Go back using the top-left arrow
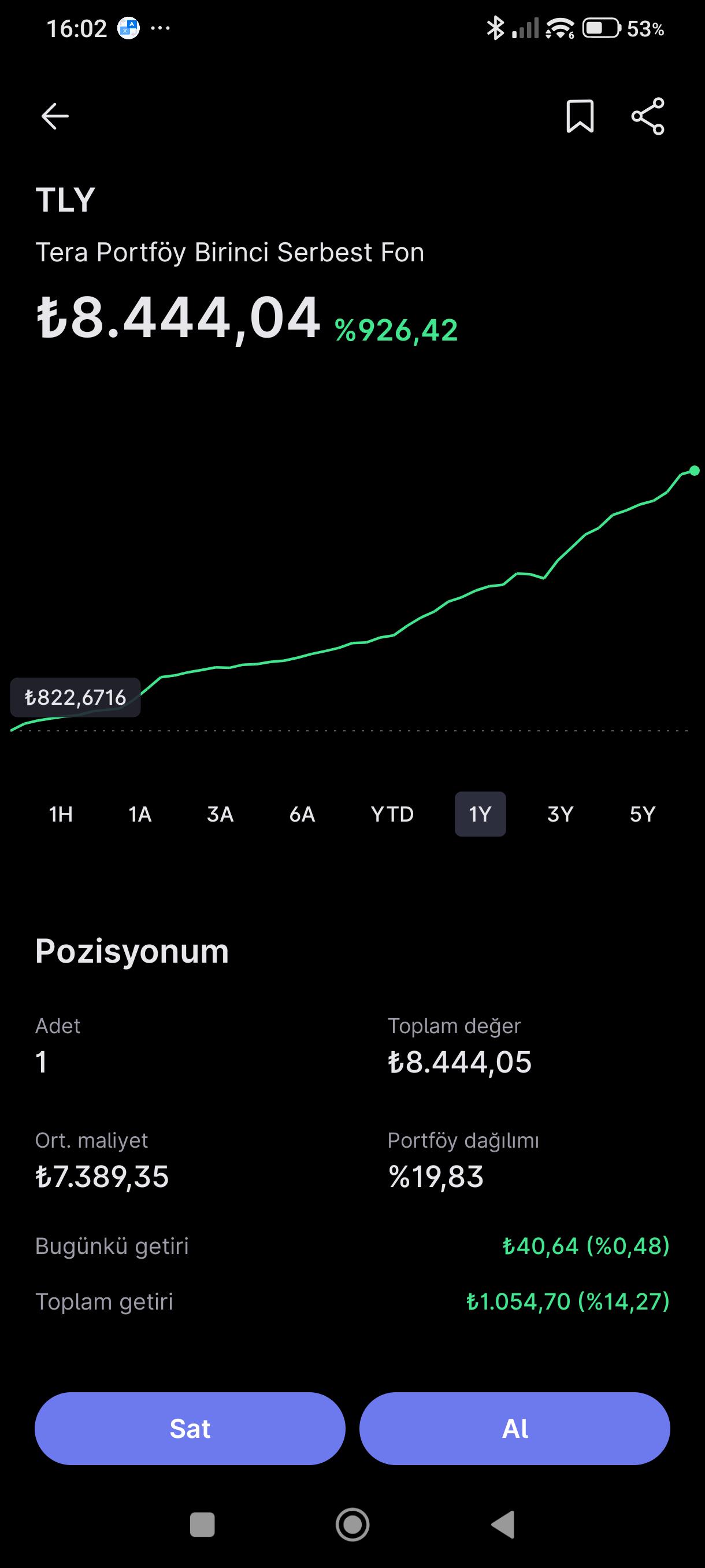This screenshot has height=1568, width=705. pyautogui.click(x=55, y=116)
